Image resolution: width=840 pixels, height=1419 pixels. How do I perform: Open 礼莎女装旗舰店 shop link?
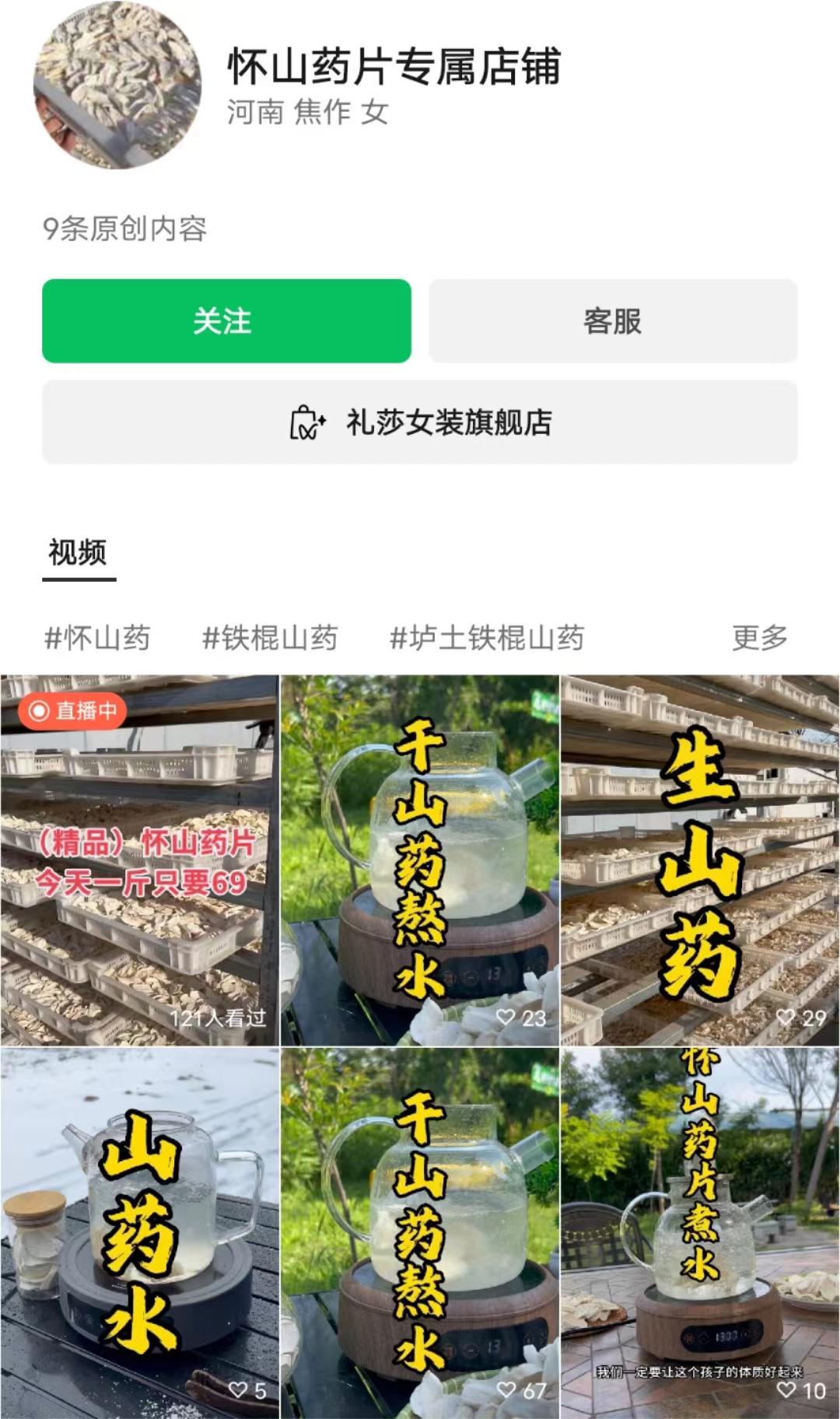tap(420, 422)
